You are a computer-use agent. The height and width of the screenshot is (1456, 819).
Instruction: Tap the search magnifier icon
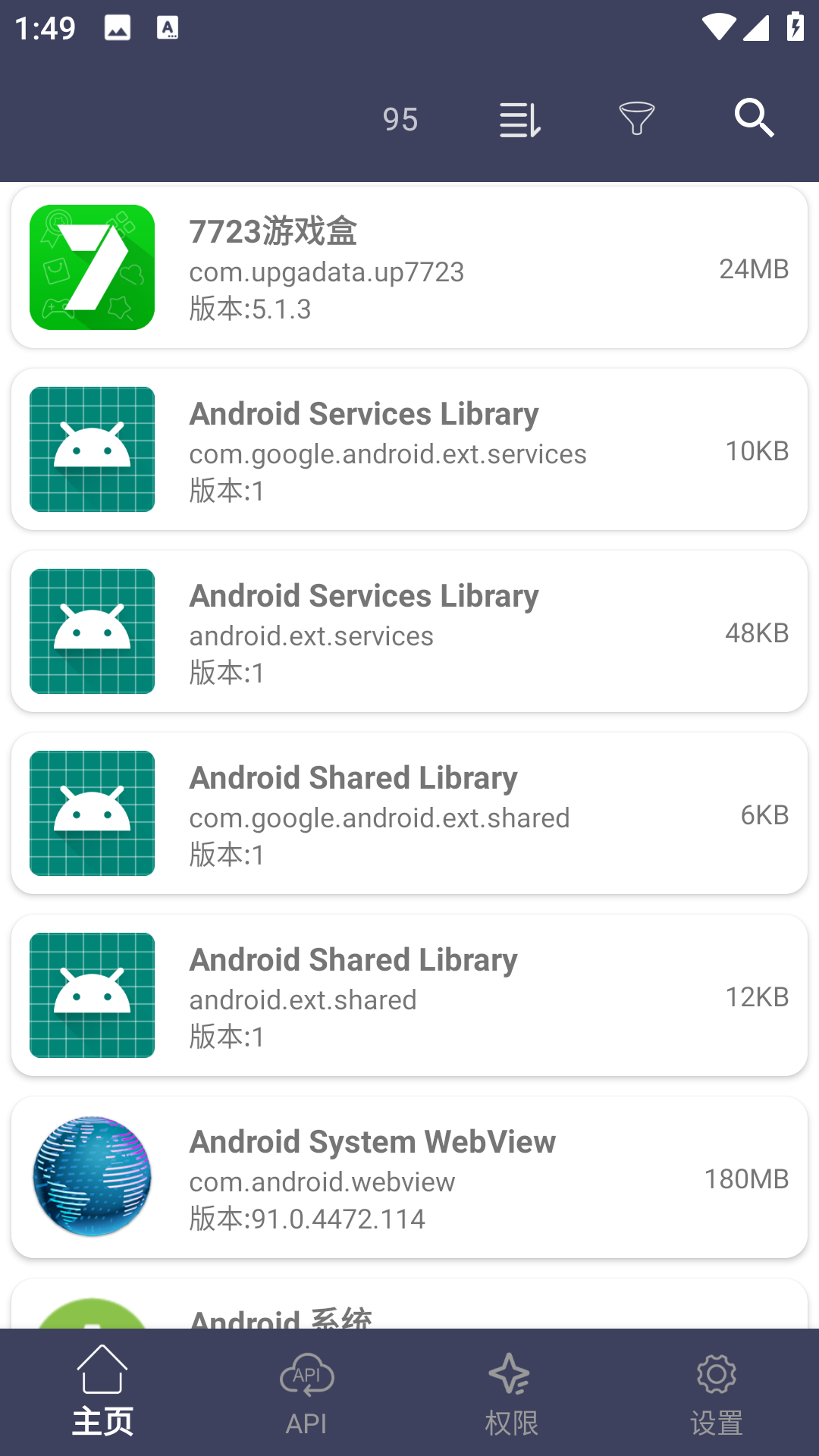point(754,118)
